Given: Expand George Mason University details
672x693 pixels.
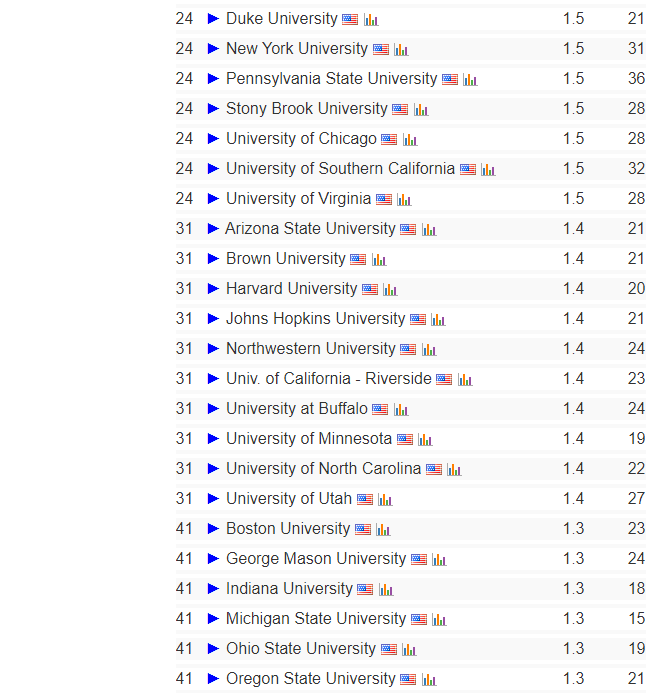Looking at the screenshot, I should pos(213,559).
